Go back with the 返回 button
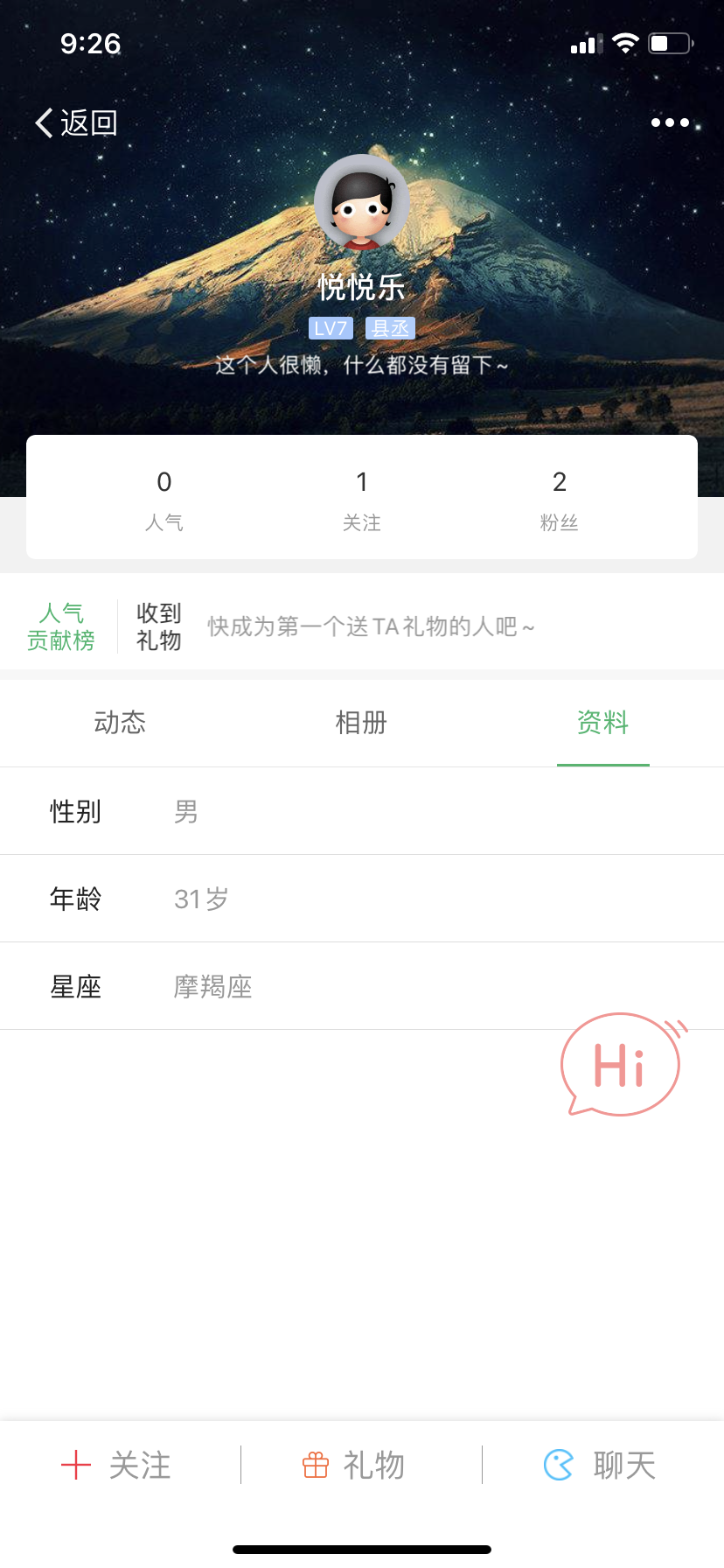Image resolution: width=724 pixels, height=1568 pixels. (x=77, y=122)
